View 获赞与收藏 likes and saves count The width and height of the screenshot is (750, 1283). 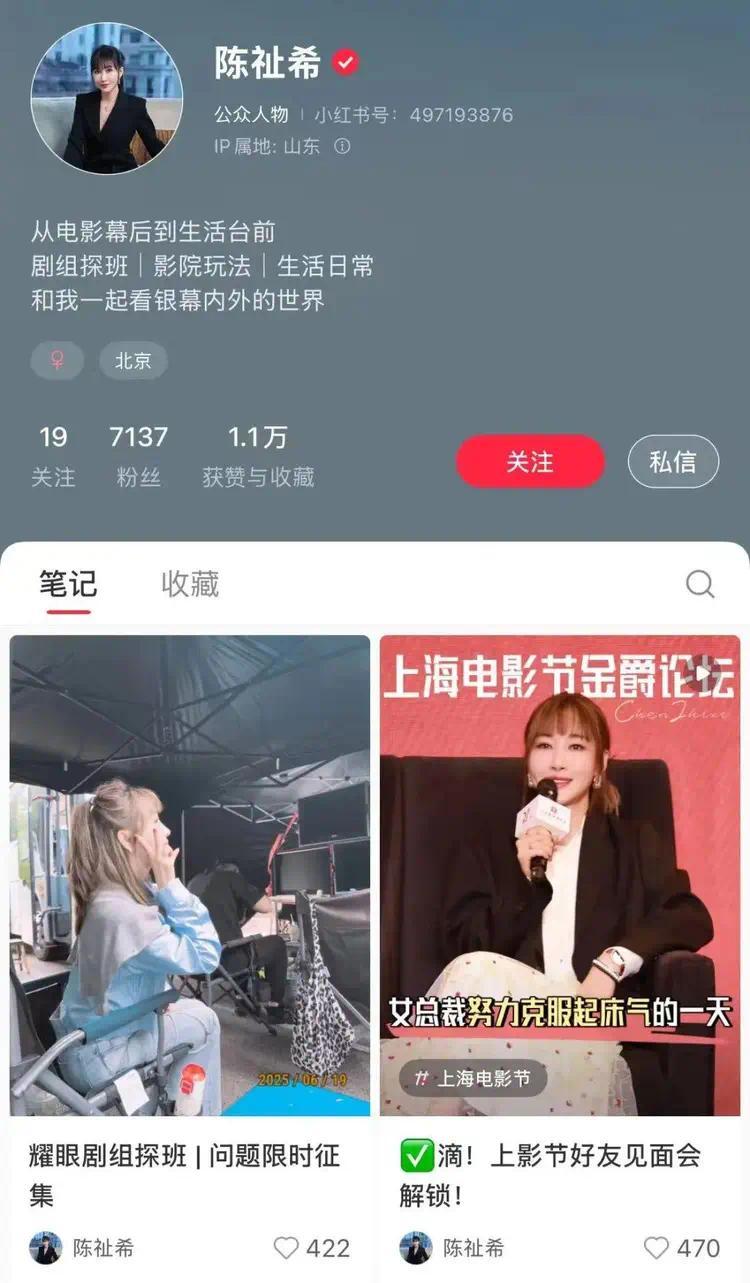pos(258,456)
